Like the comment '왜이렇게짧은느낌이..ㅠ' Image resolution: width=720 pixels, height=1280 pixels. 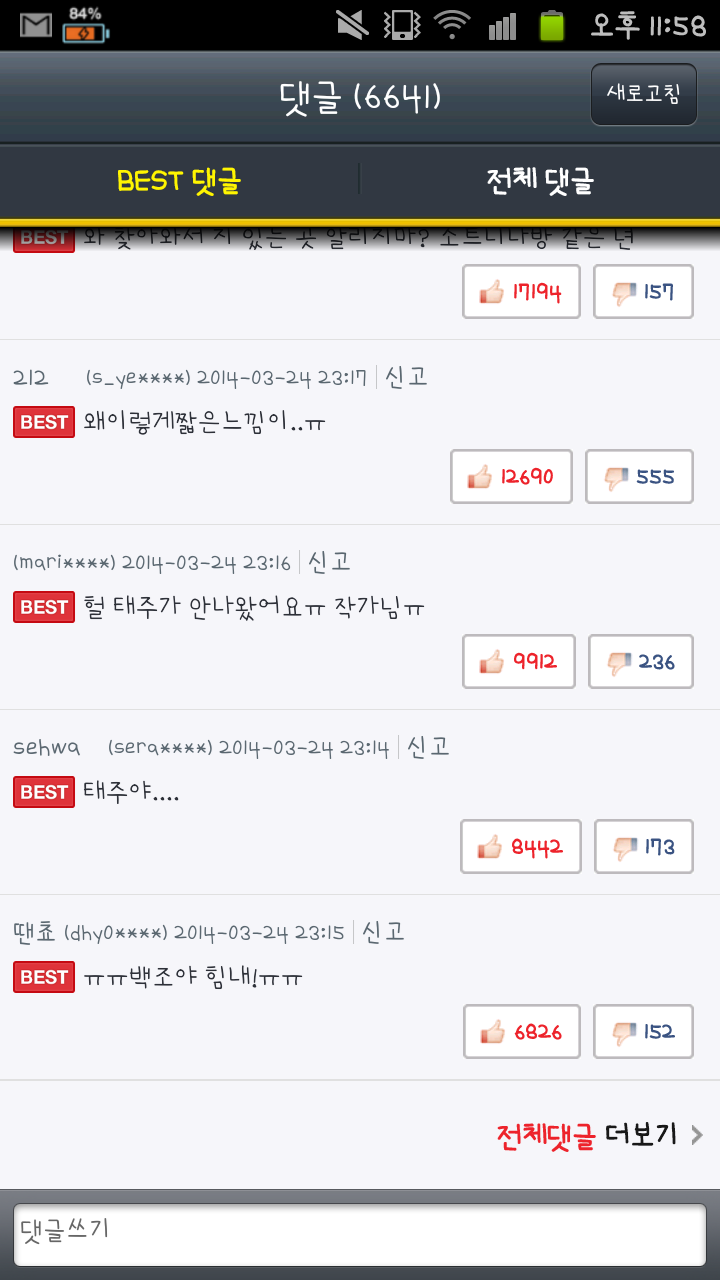(x=511, y=477)
